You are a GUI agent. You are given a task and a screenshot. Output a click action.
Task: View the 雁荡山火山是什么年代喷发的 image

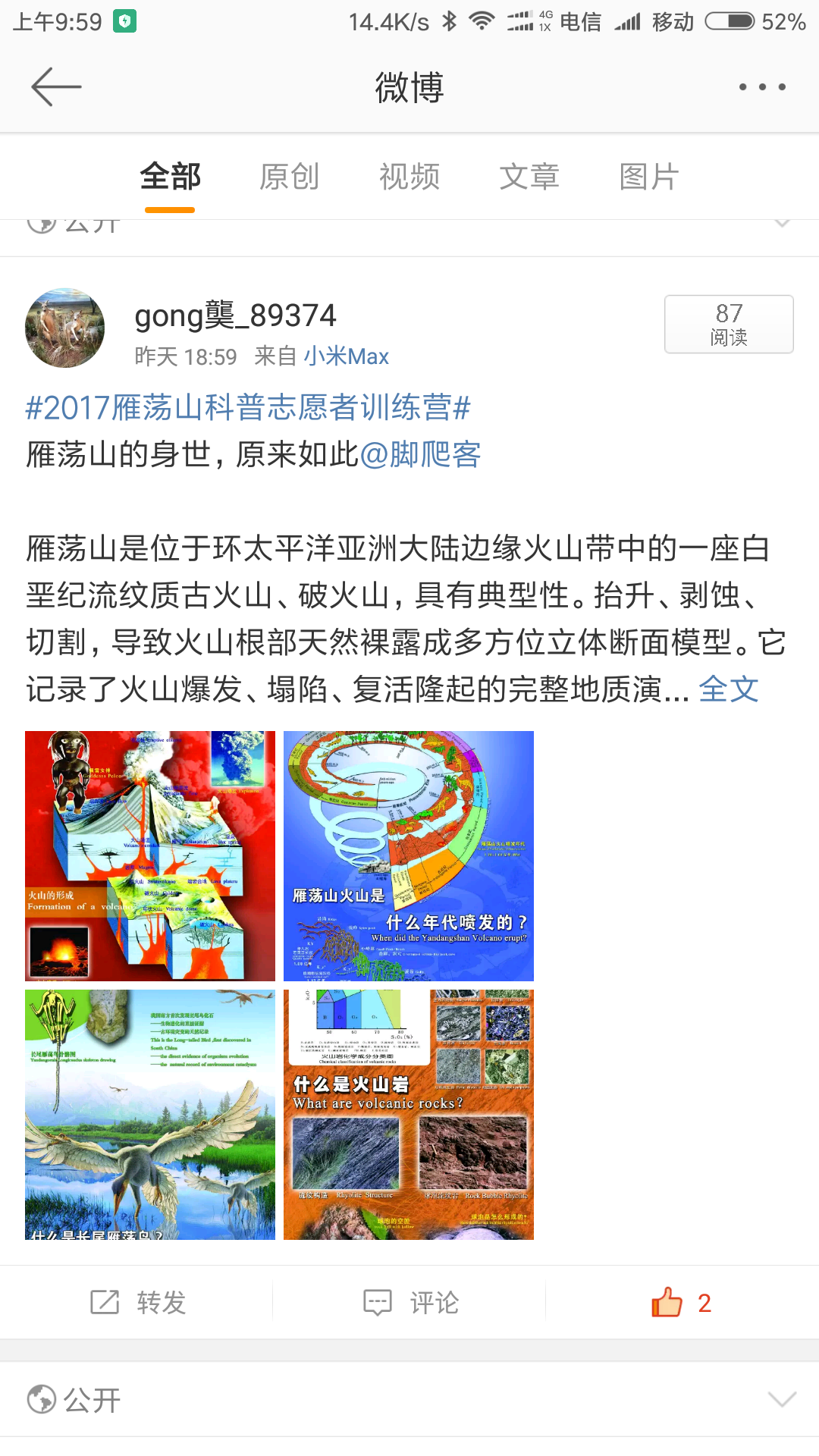(x=409, y=856)
